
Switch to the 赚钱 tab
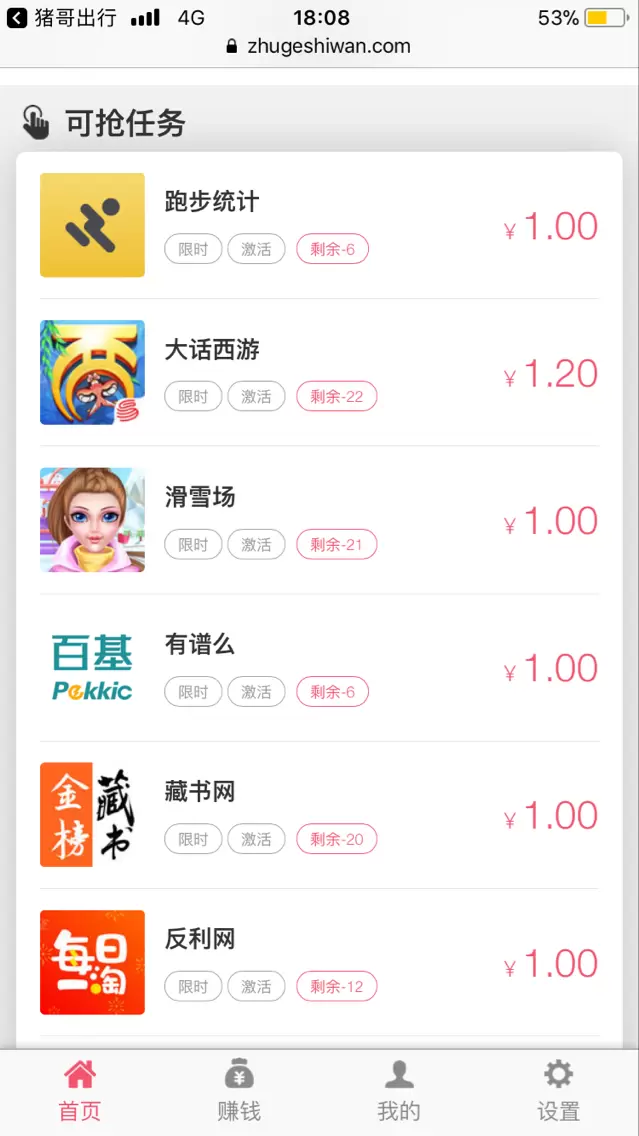(x=239, y=1091)
